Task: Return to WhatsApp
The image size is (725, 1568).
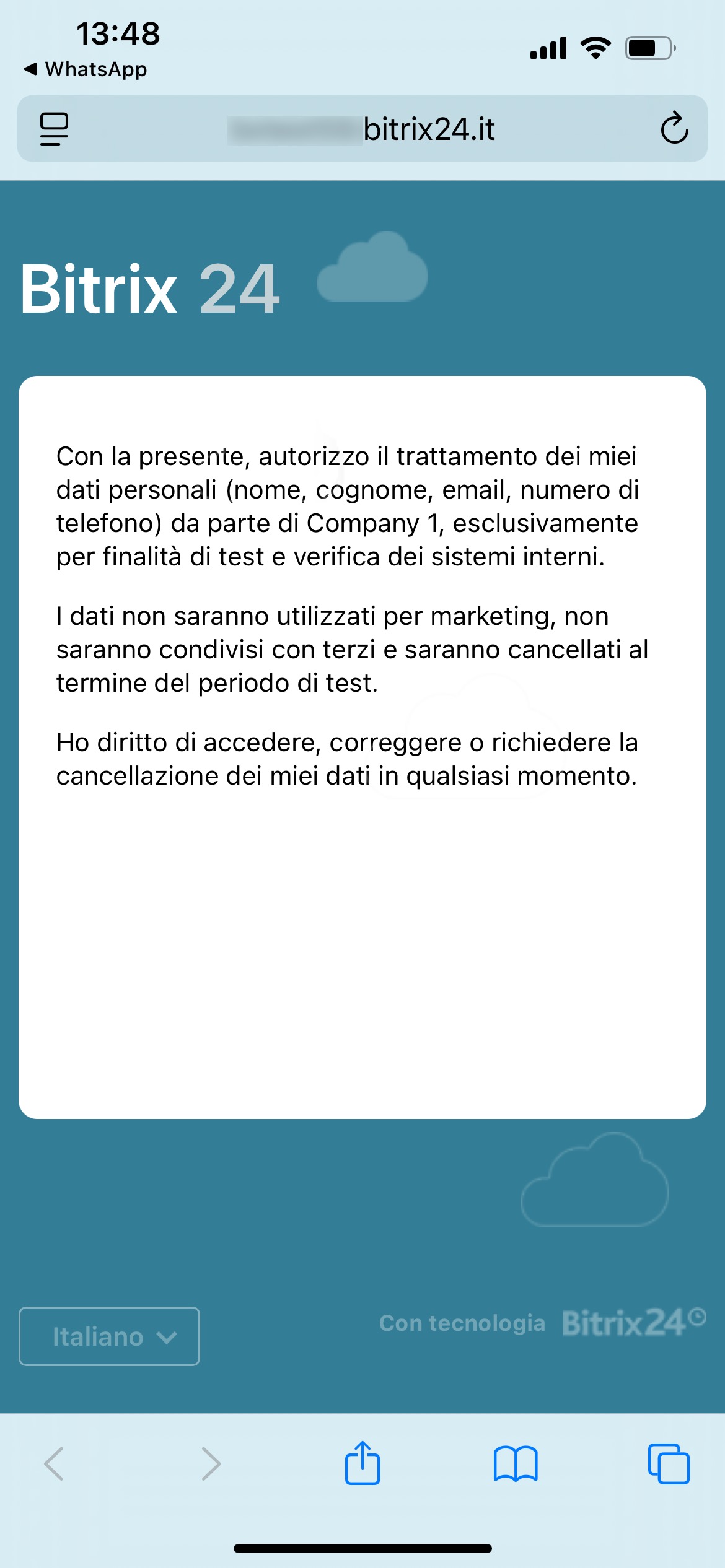Action: [x=85, y=69]
